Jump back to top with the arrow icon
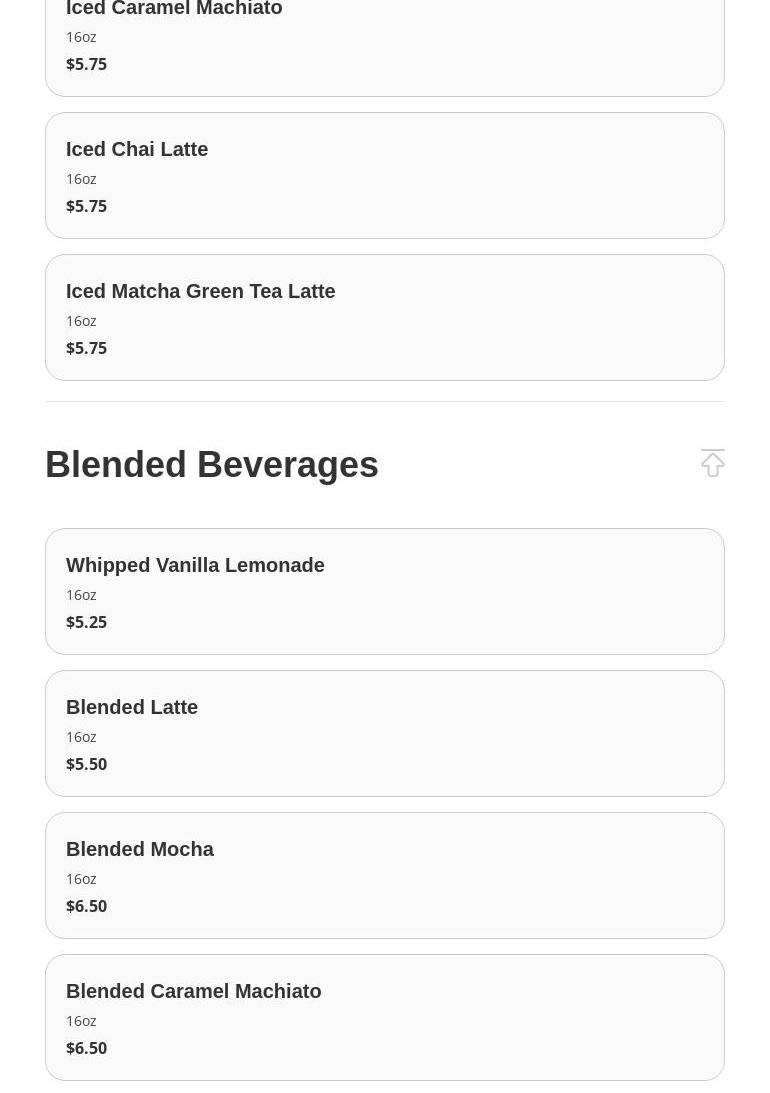This screenshot has width=770, height=1093. (712, 463)
